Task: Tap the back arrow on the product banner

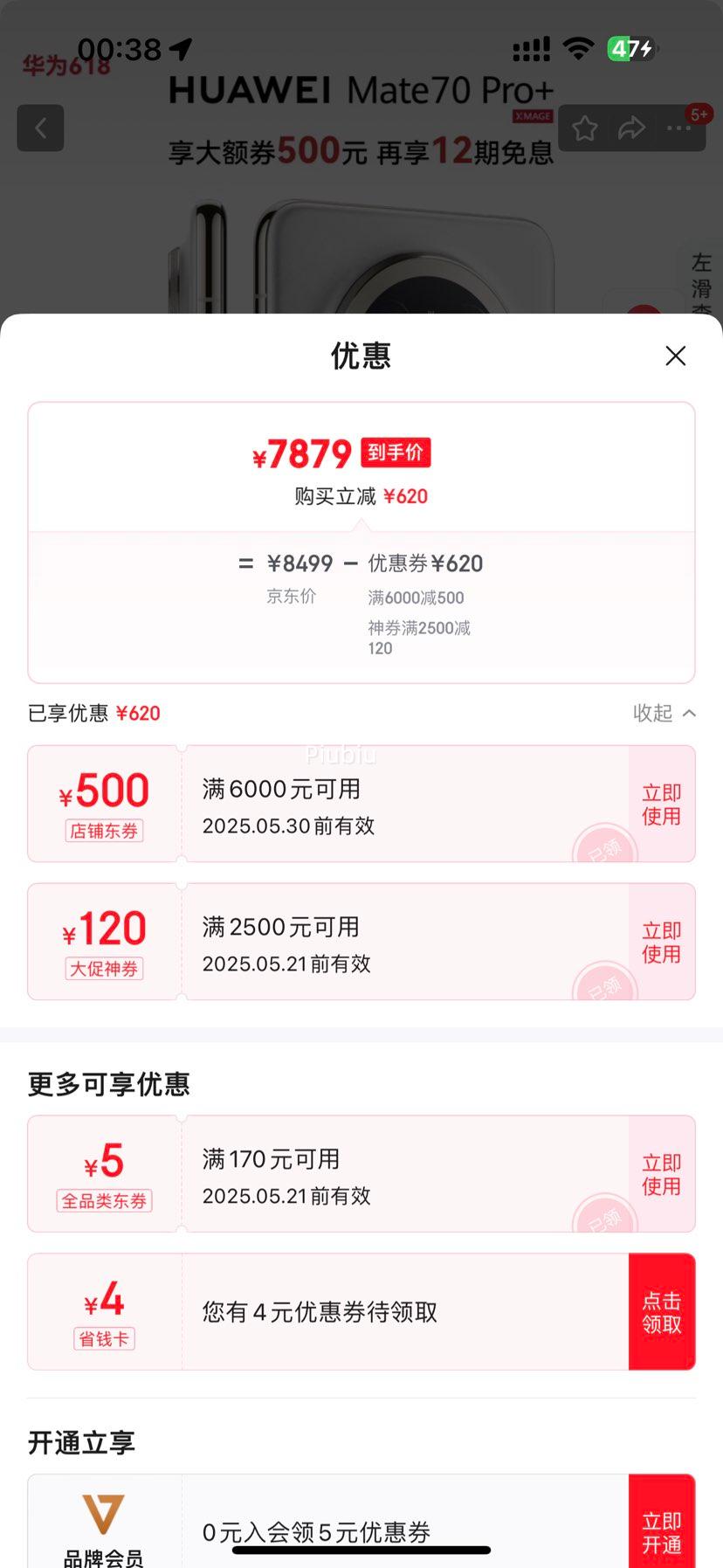Action: click(x=40, y=128)
